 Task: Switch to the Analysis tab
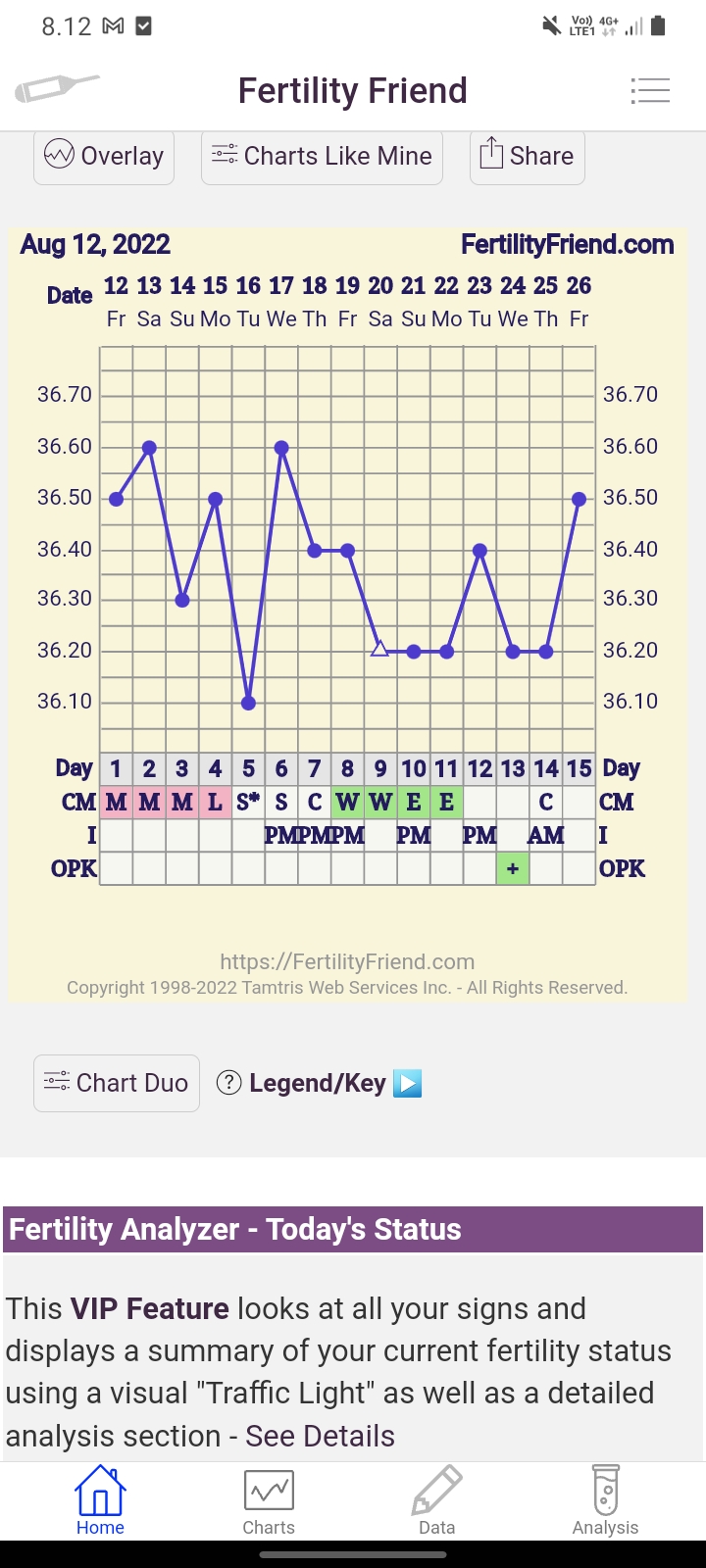(x=605, y=1501)
